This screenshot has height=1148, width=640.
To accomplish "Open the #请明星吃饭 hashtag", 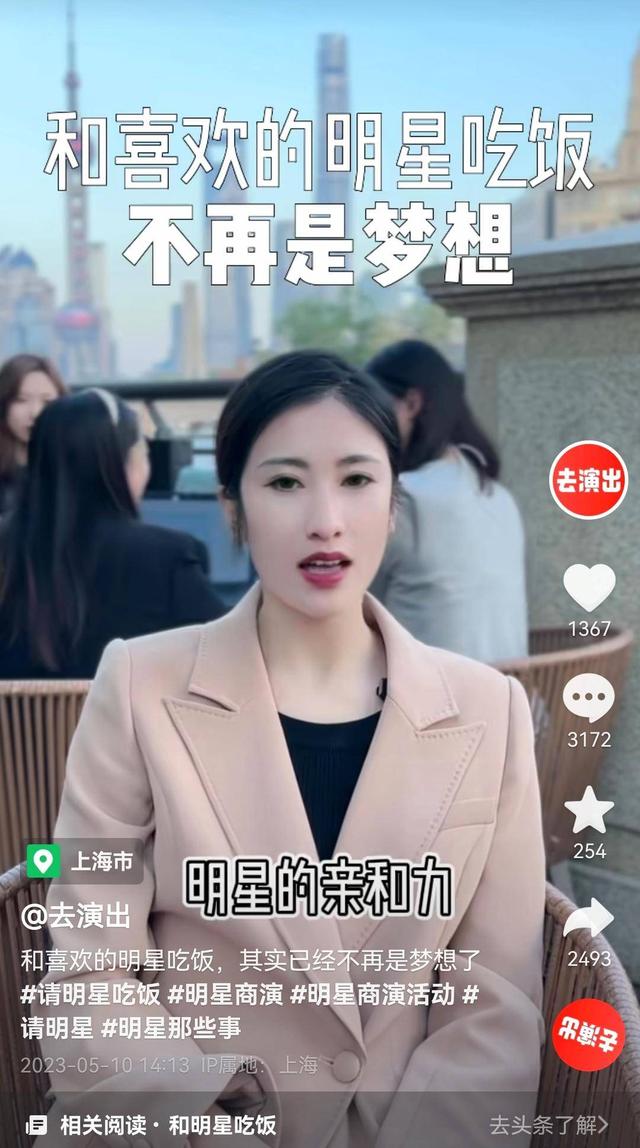I will click(x=90, y=994).
